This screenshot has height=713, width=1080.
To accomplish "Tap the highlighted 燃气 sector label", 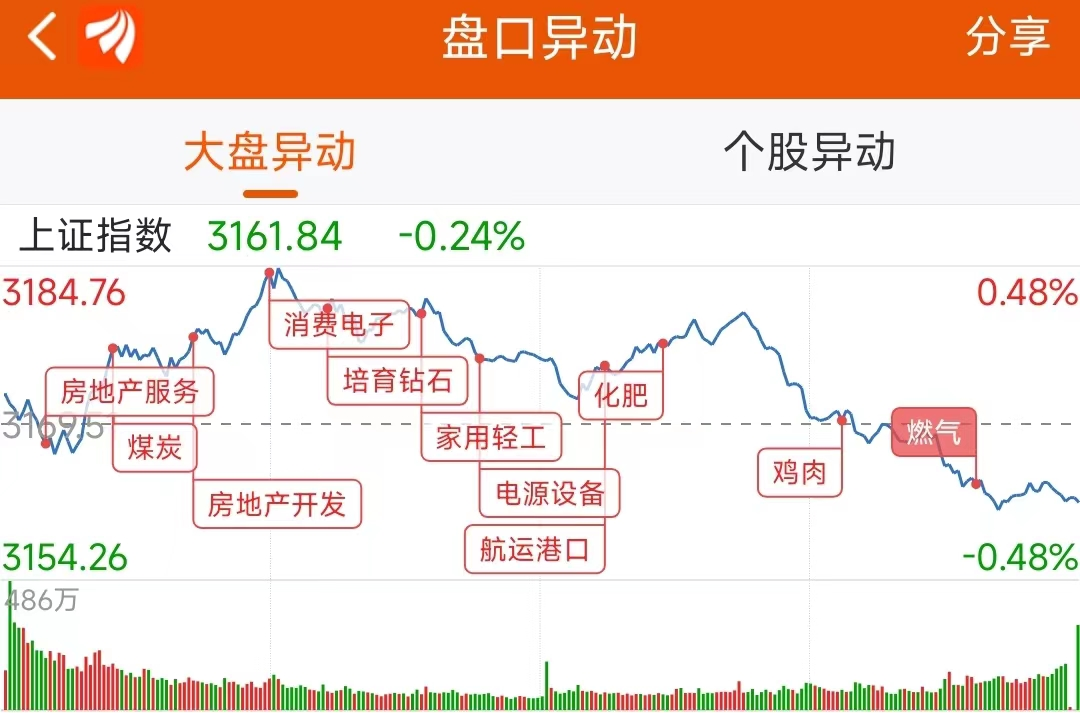I will (934, 432).
